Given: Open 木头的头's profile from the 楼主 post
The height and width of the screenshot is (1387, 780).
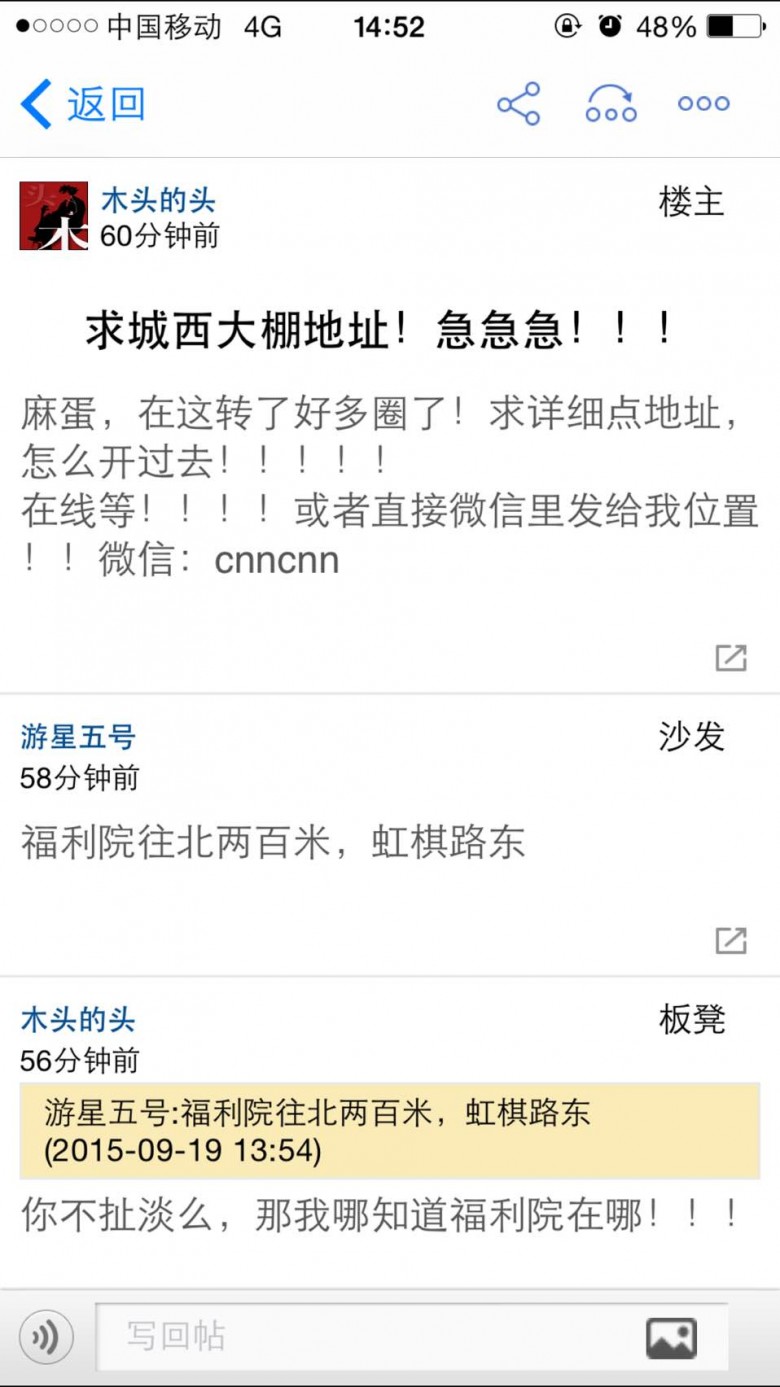Looking at the screenshot, I should coord(158,201).
